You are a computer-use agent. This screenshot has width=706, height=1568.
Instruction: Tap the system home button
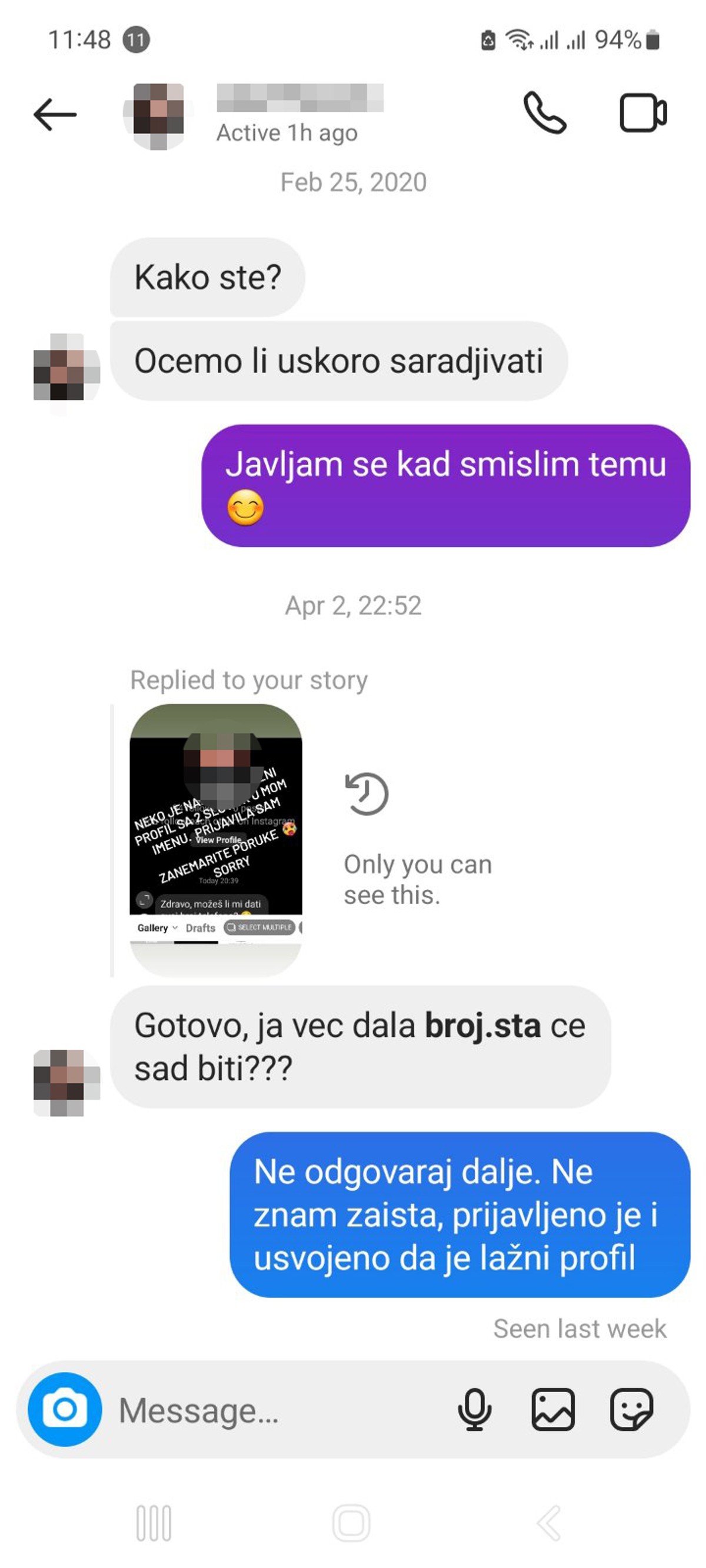click(351, 1523)
